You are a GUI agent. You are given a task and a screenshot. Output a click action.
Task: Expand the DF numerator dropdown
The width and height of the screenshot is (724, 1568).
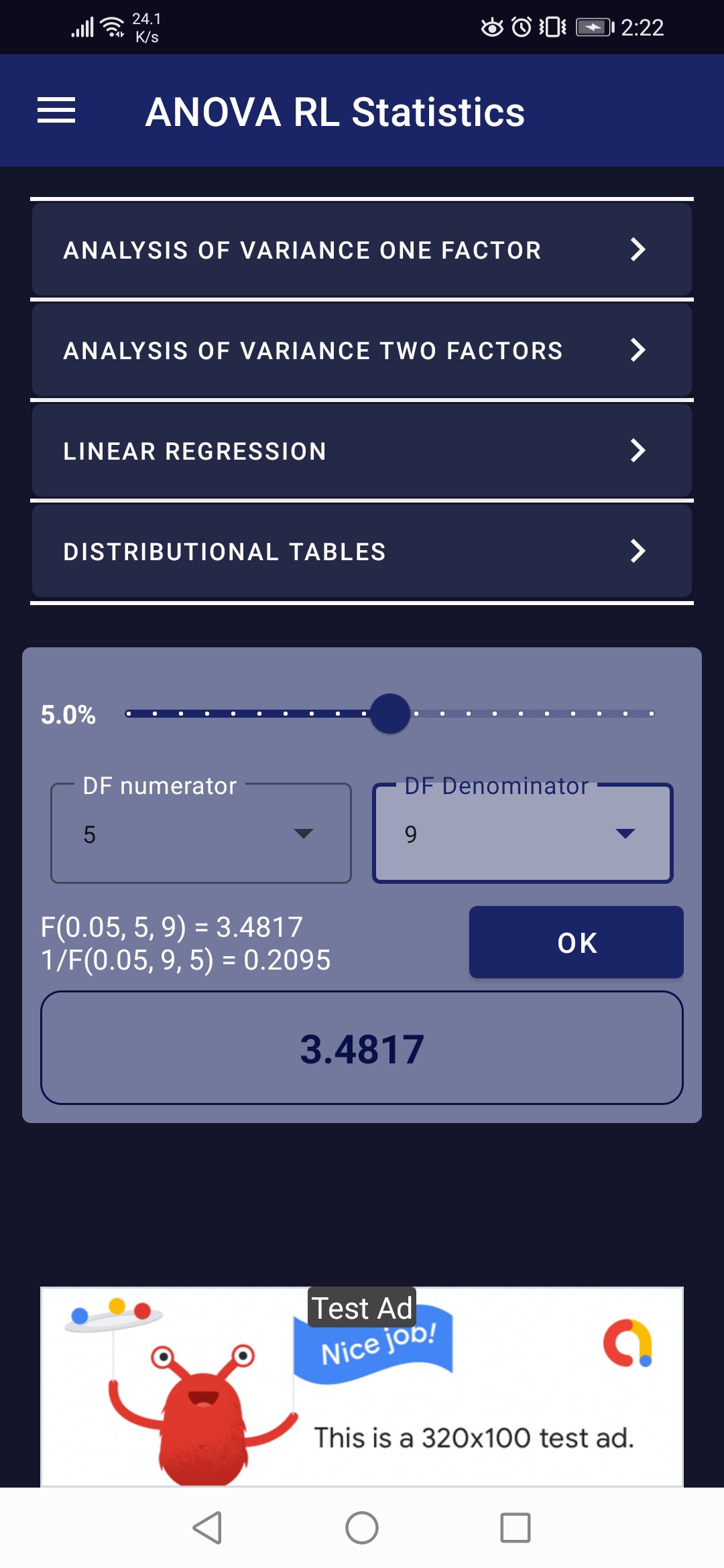click(201, 834)
